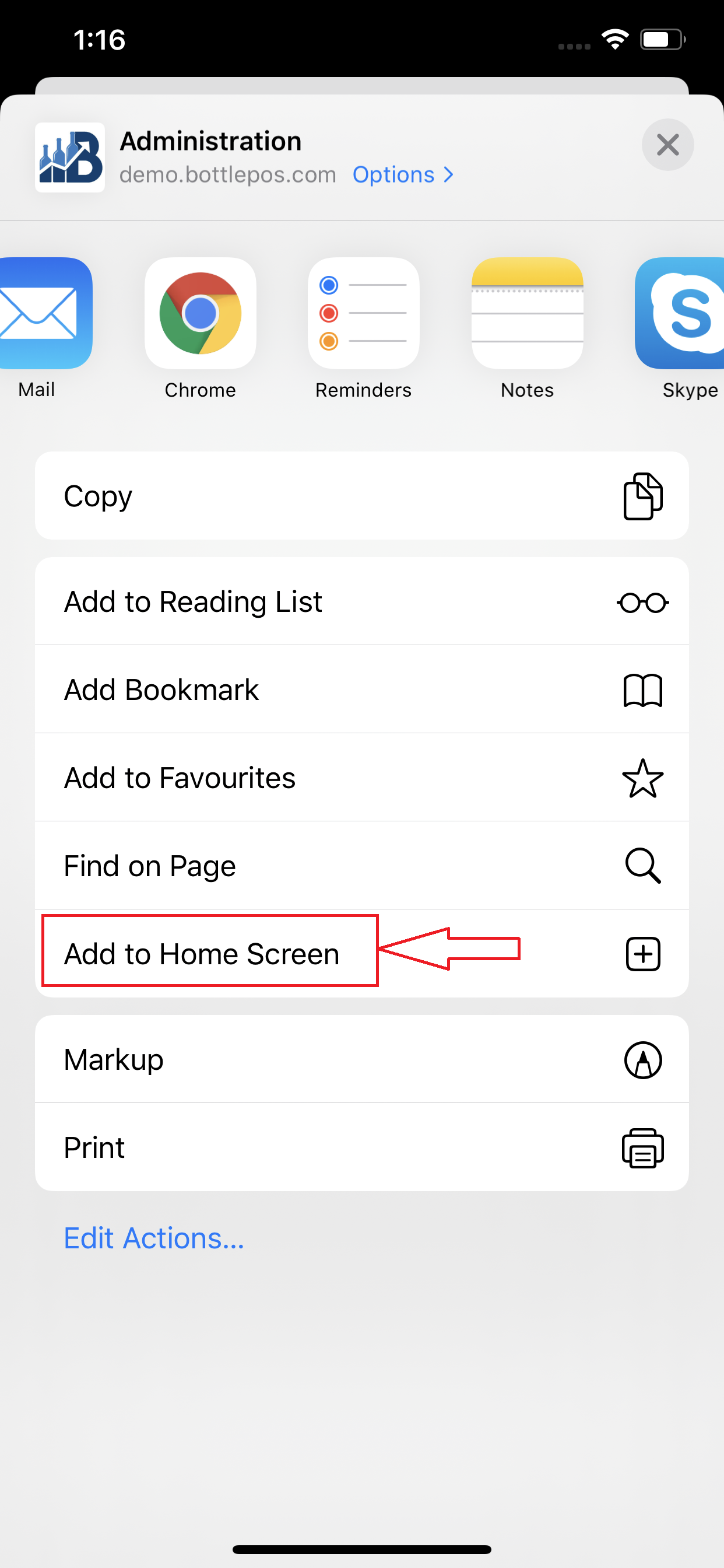Open Markup for this page
This screenshot has height=1568, width=724.
click(x=361, y=1060)
